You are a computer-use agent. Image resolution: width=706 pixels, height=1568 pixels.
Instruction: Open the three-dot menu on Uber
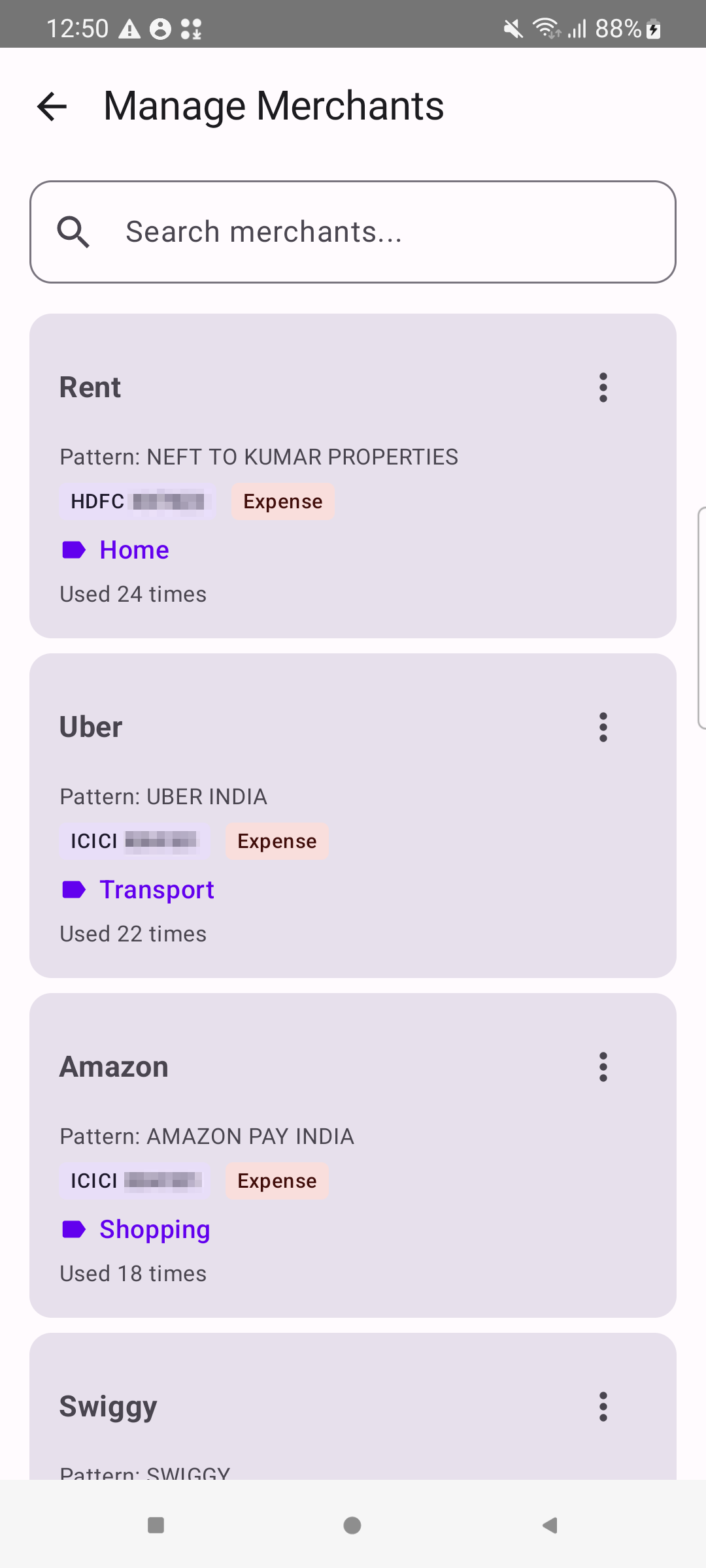pos(603,727)
